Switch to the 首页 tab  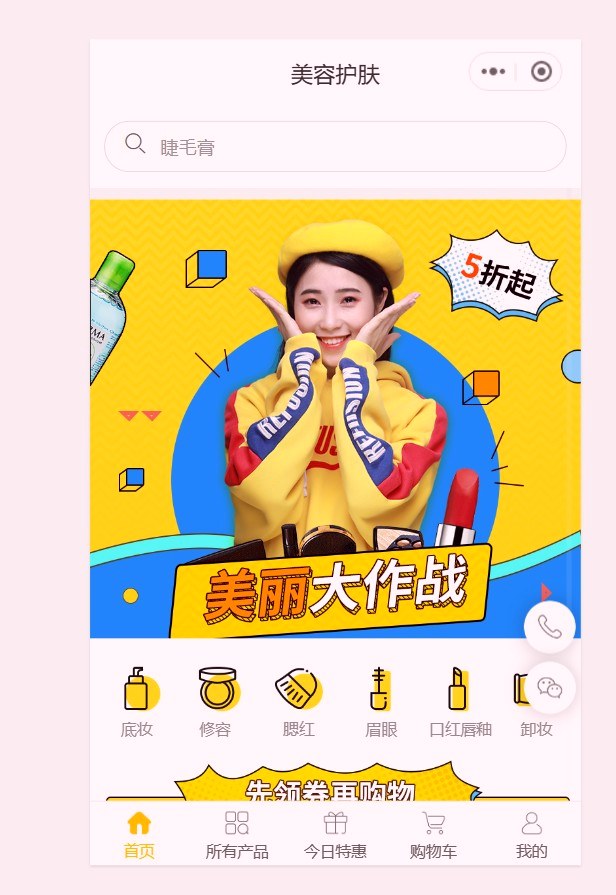click(139, 836)
